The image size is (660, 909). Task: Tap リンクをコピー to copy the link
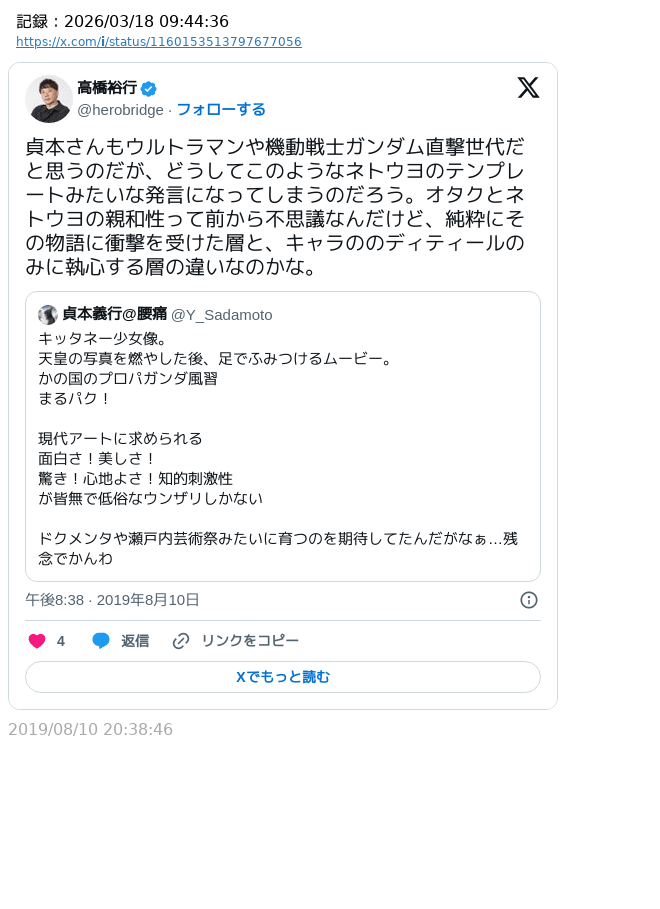click(236, 641)
